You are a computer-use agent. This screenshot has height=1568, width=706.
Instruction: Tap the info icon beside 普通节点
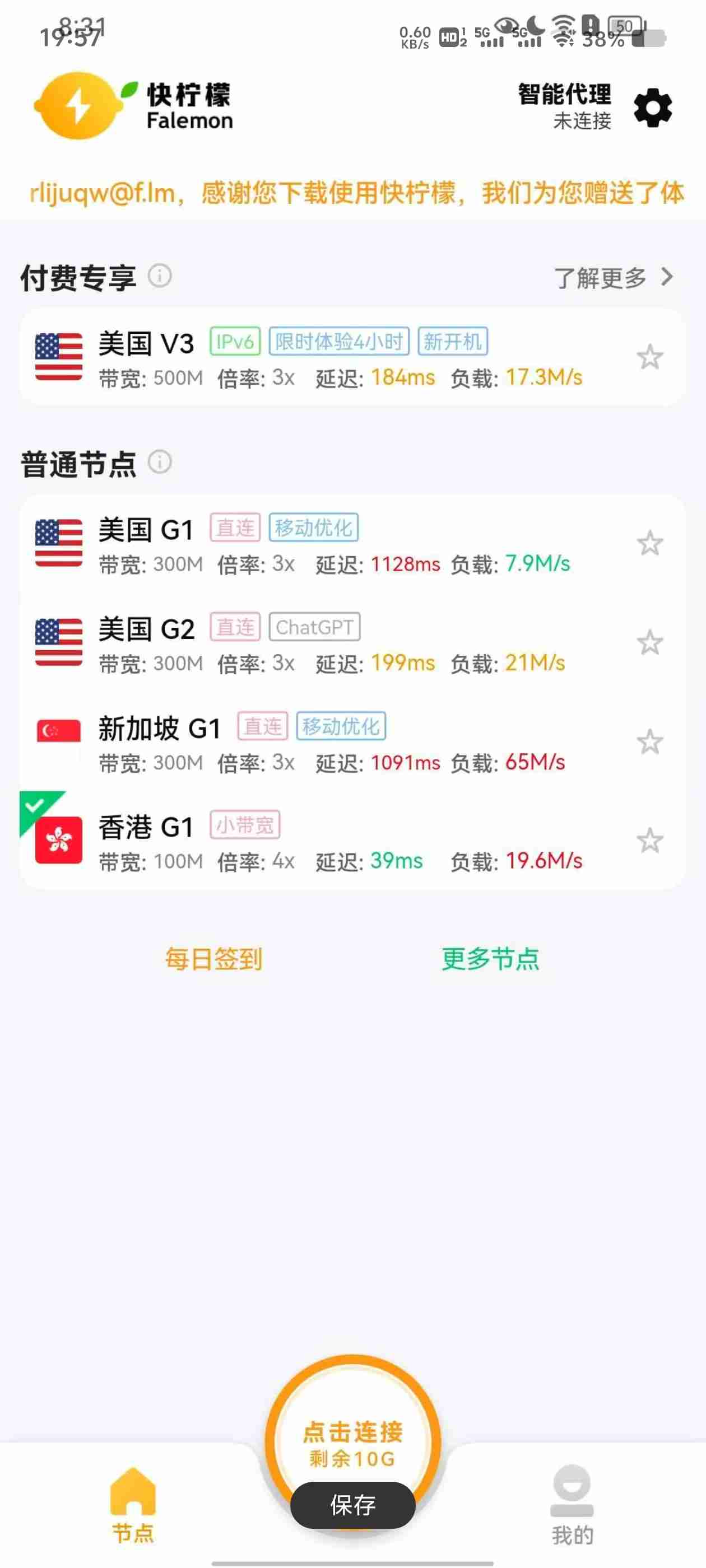coord(160,462)
